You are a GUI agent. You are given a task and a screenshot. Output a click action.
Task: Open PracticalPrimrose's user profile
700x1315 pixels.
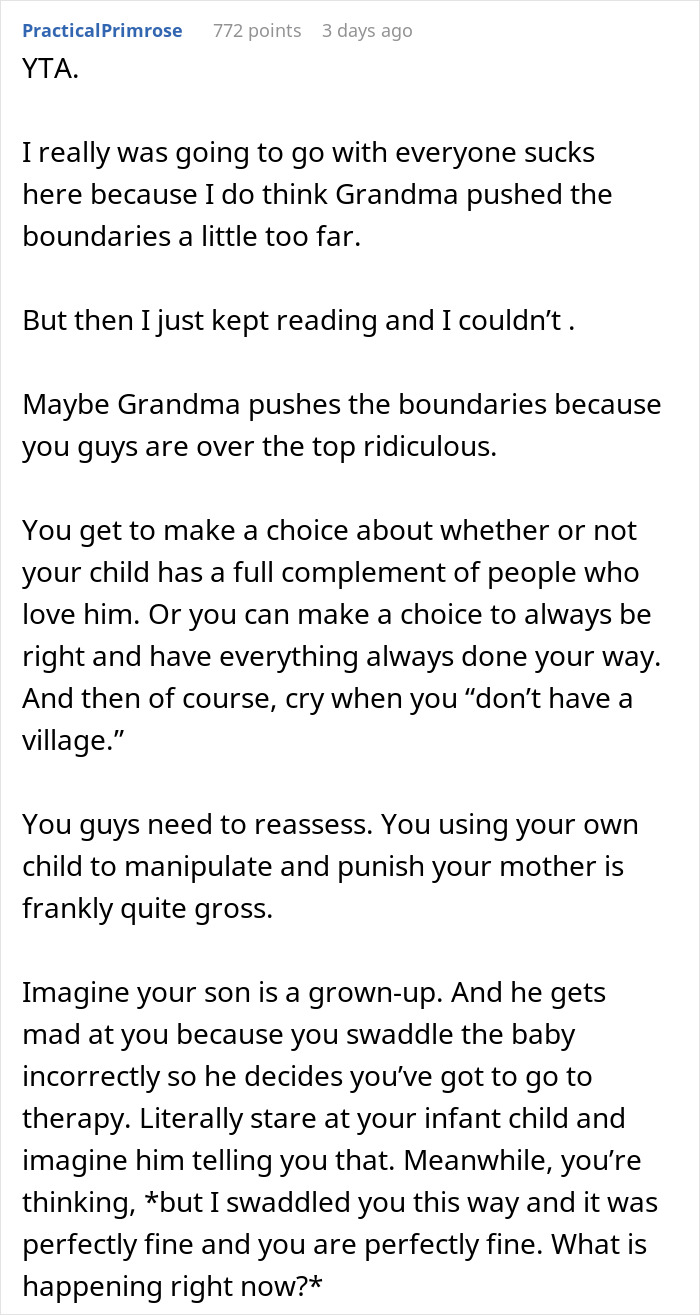click(102, 31)
